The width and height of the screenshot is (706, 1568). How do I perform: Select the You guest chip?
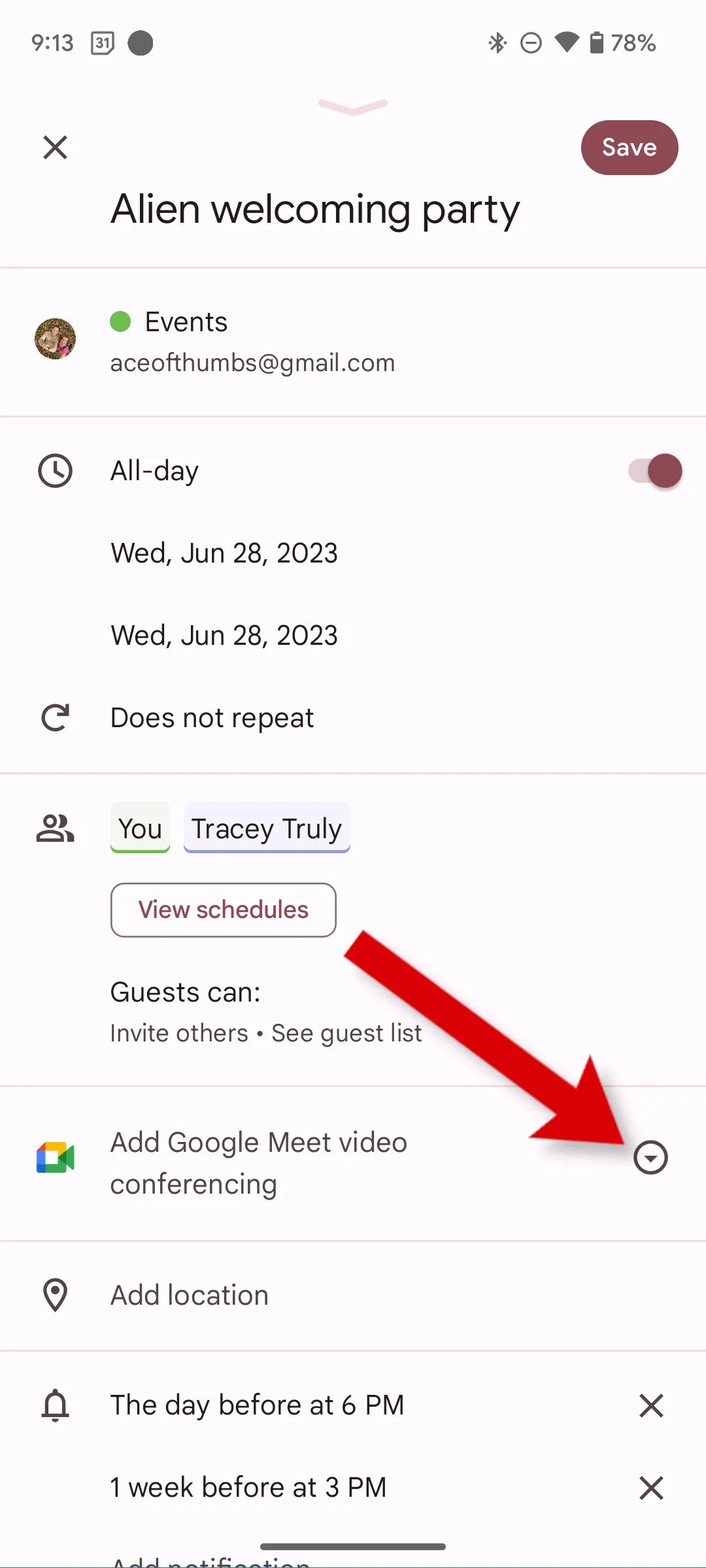[x=139, y=828]
